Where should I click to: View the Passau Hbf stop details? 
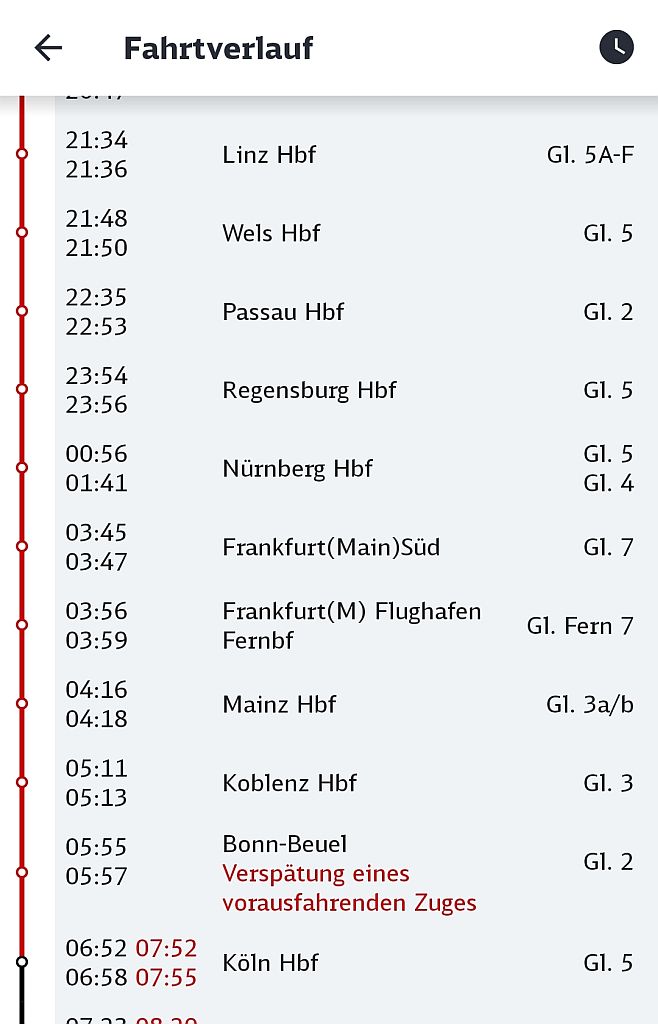pyautogui.click(x=283, y=312)
